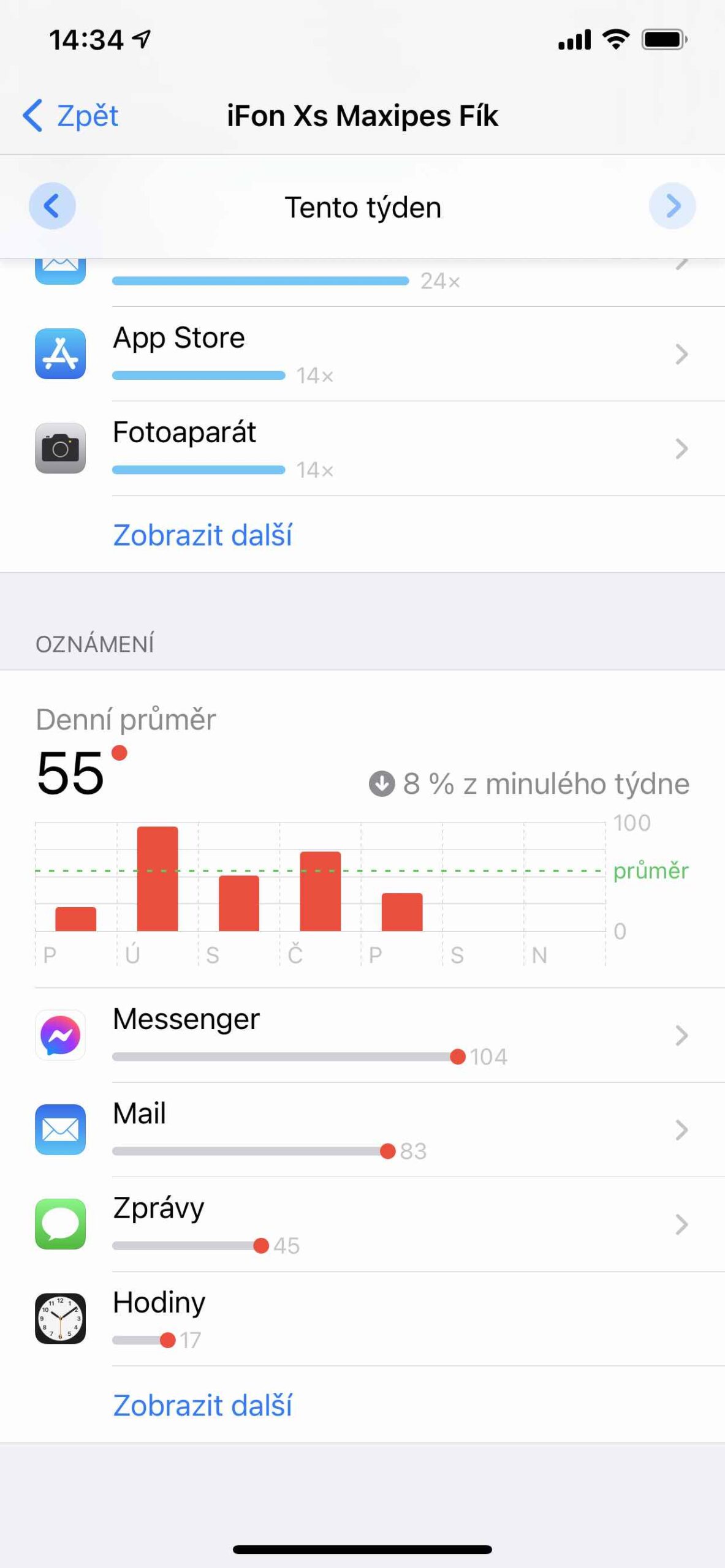This screenshot has height=1568, width=725.
Task: Select the Tento týden header
Action: click(363, 206)
